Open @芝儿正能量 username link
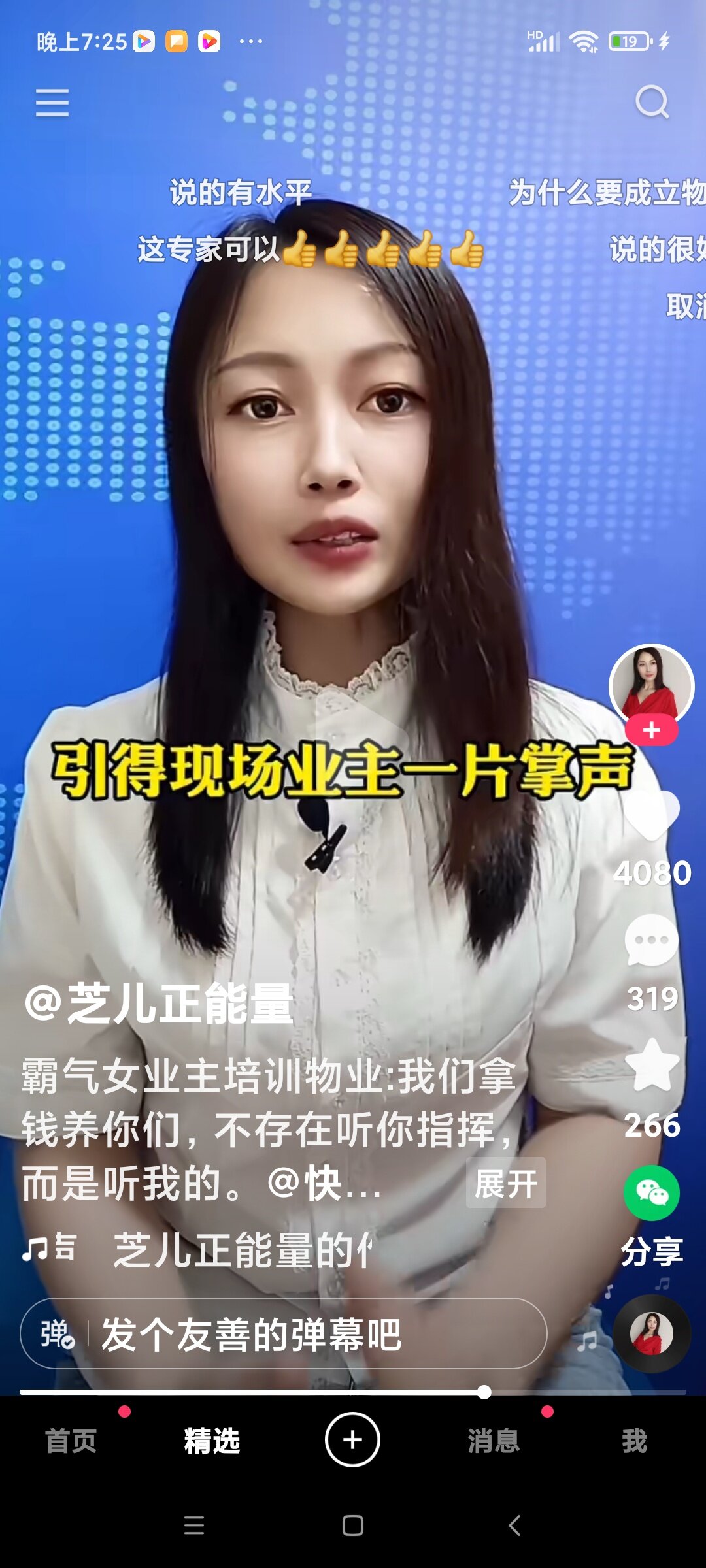 coord(159,1004)
